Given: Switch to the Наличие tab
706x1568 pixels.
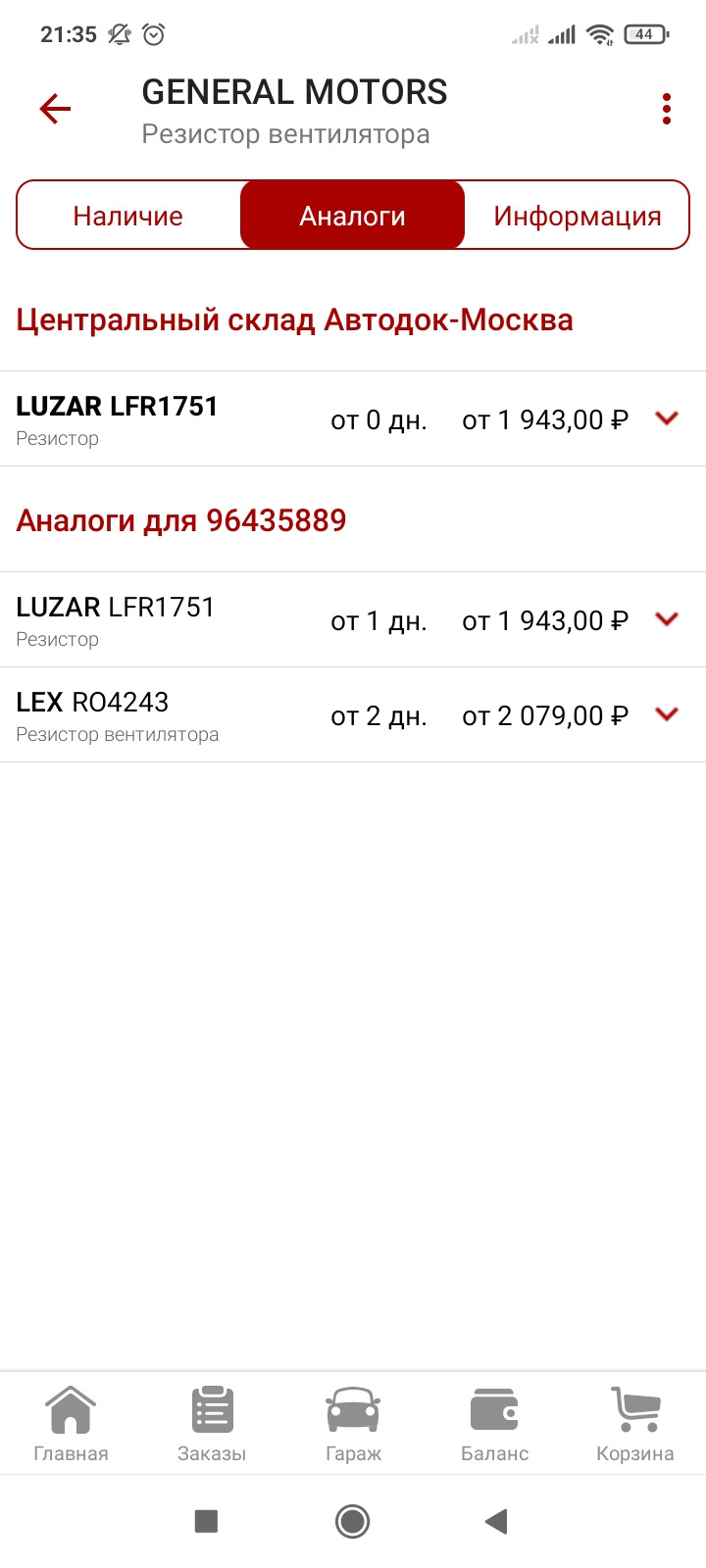Looking at the screenshot, I should point(128,216).
